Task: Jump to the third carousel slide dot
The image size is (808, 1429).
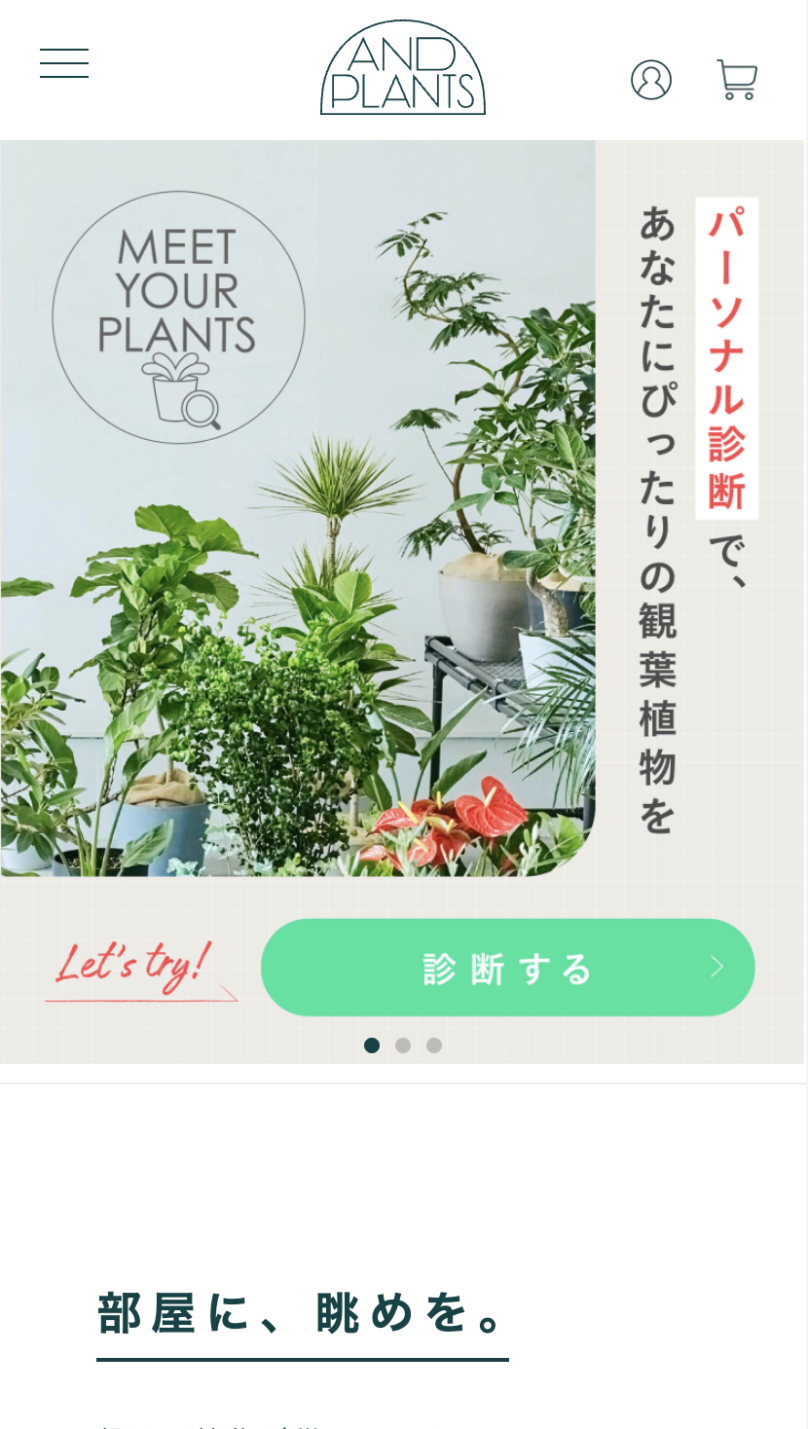Action: (434, 1045)
